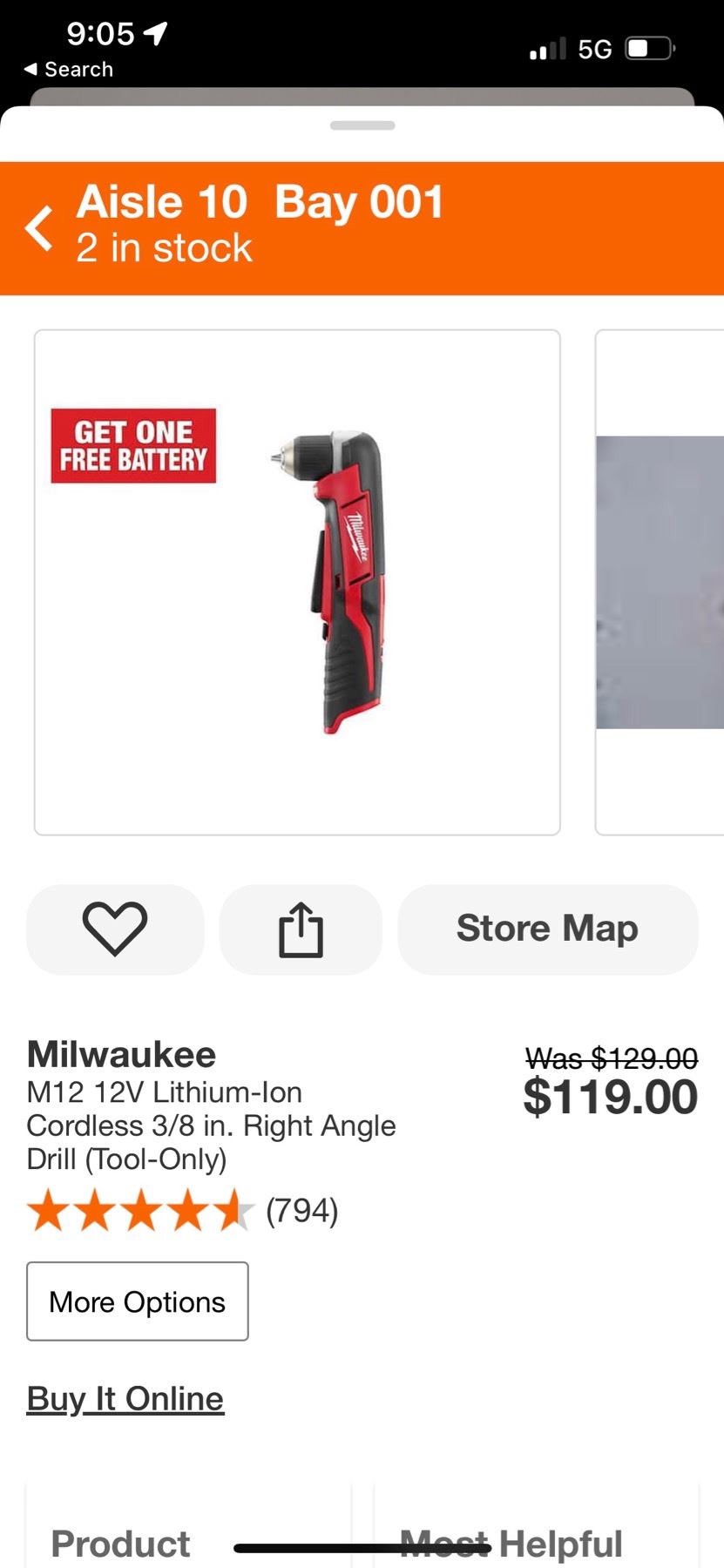Image resolution: width=724 pixels, height=1568 pixels.
Task: Save the drill to favorites with heart
Action: coord(115,929)
